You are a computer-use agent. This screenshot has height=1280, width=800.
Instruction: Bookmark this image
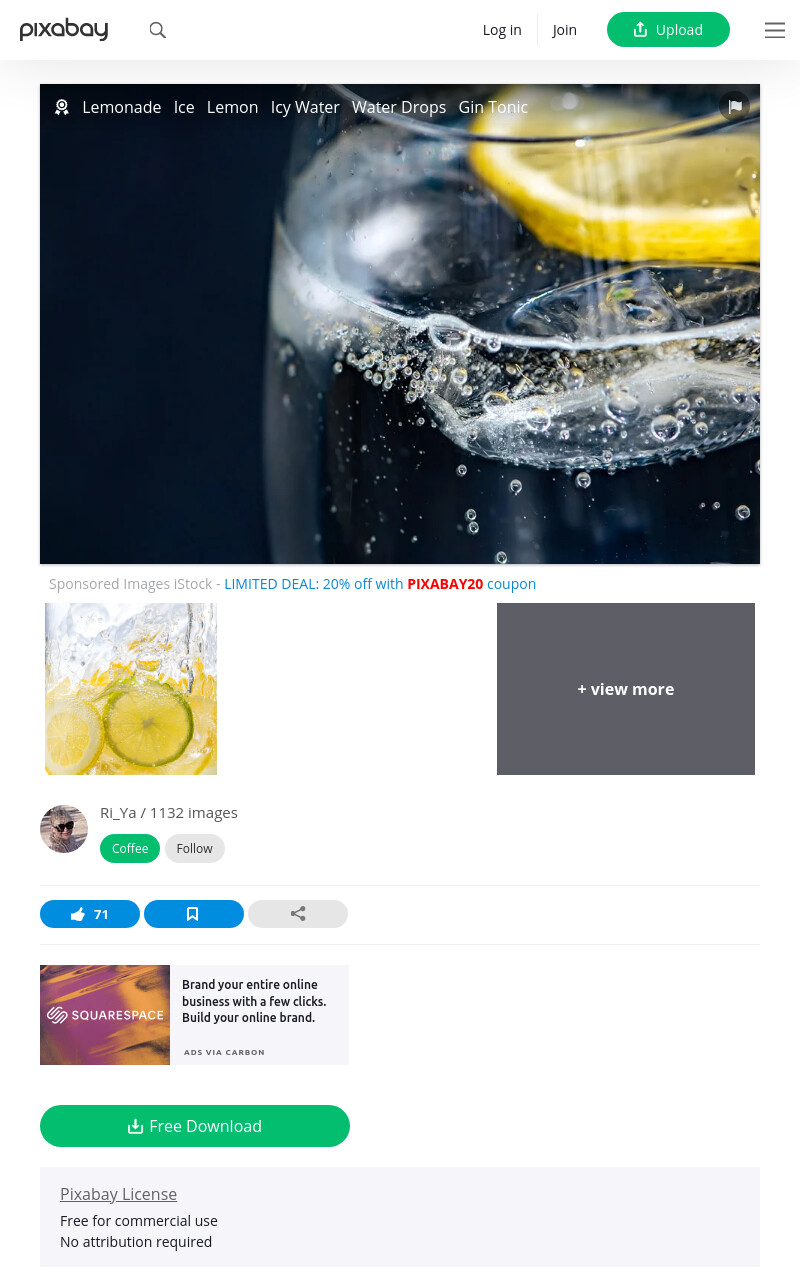tap(194, 914)
